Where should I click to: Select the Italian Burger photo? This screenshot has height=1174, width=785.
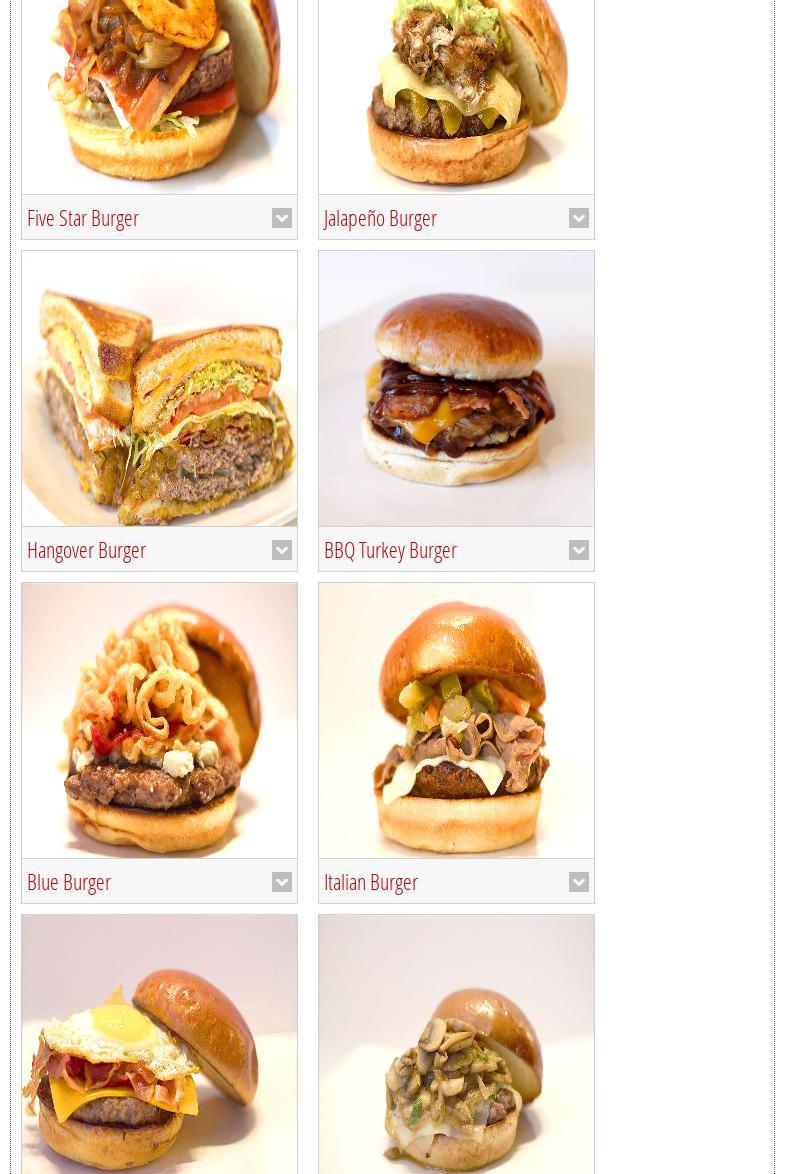(456, 720)
